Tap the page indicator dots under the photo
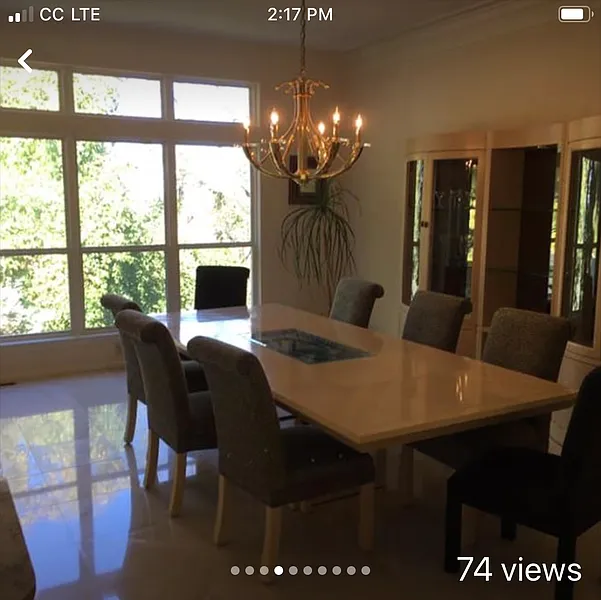 pyautogui.click(x=300, y=570)
